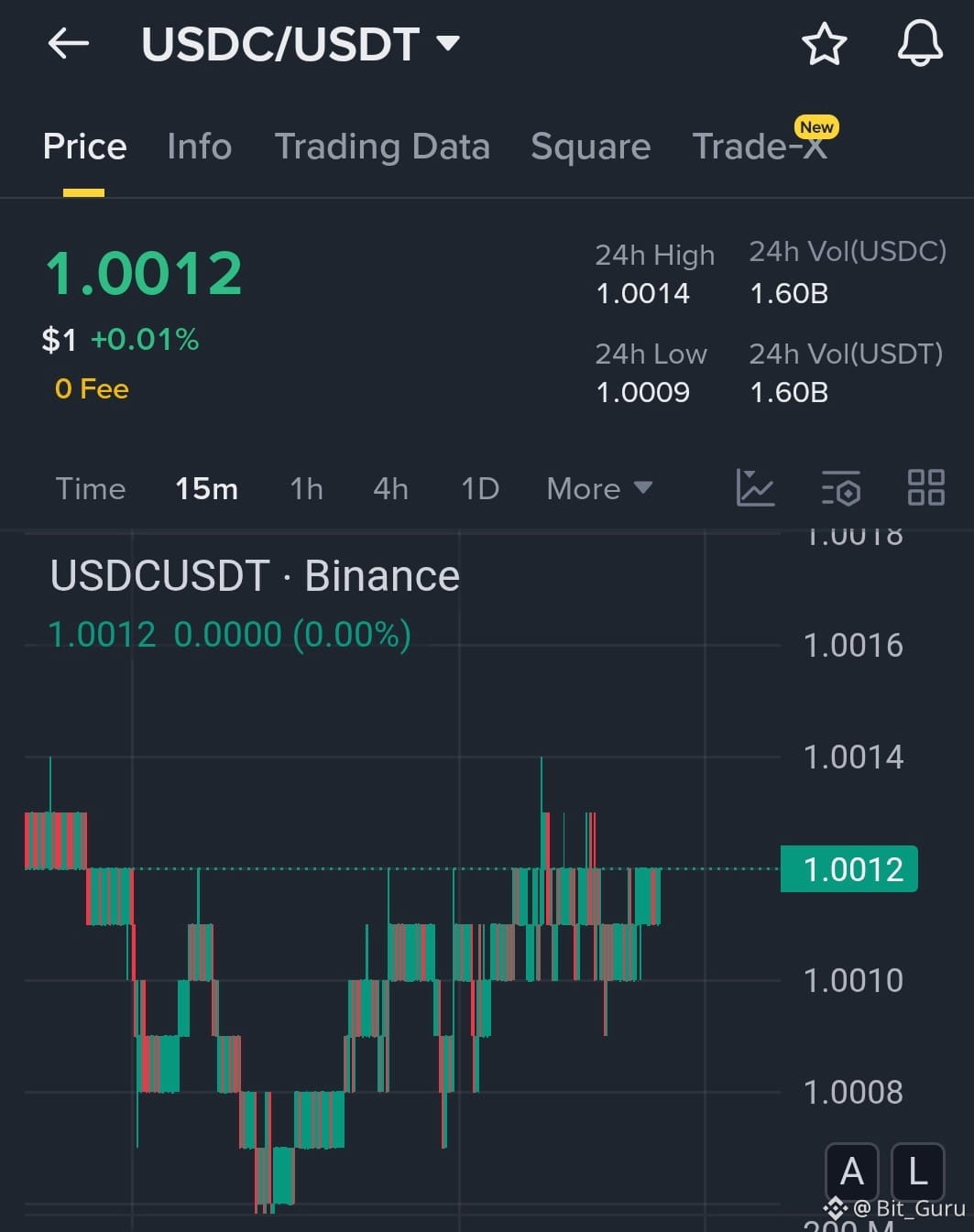Navigate back with the arrow icon
The height and width of the screenshot is (1232, 974).
[68, 43]
